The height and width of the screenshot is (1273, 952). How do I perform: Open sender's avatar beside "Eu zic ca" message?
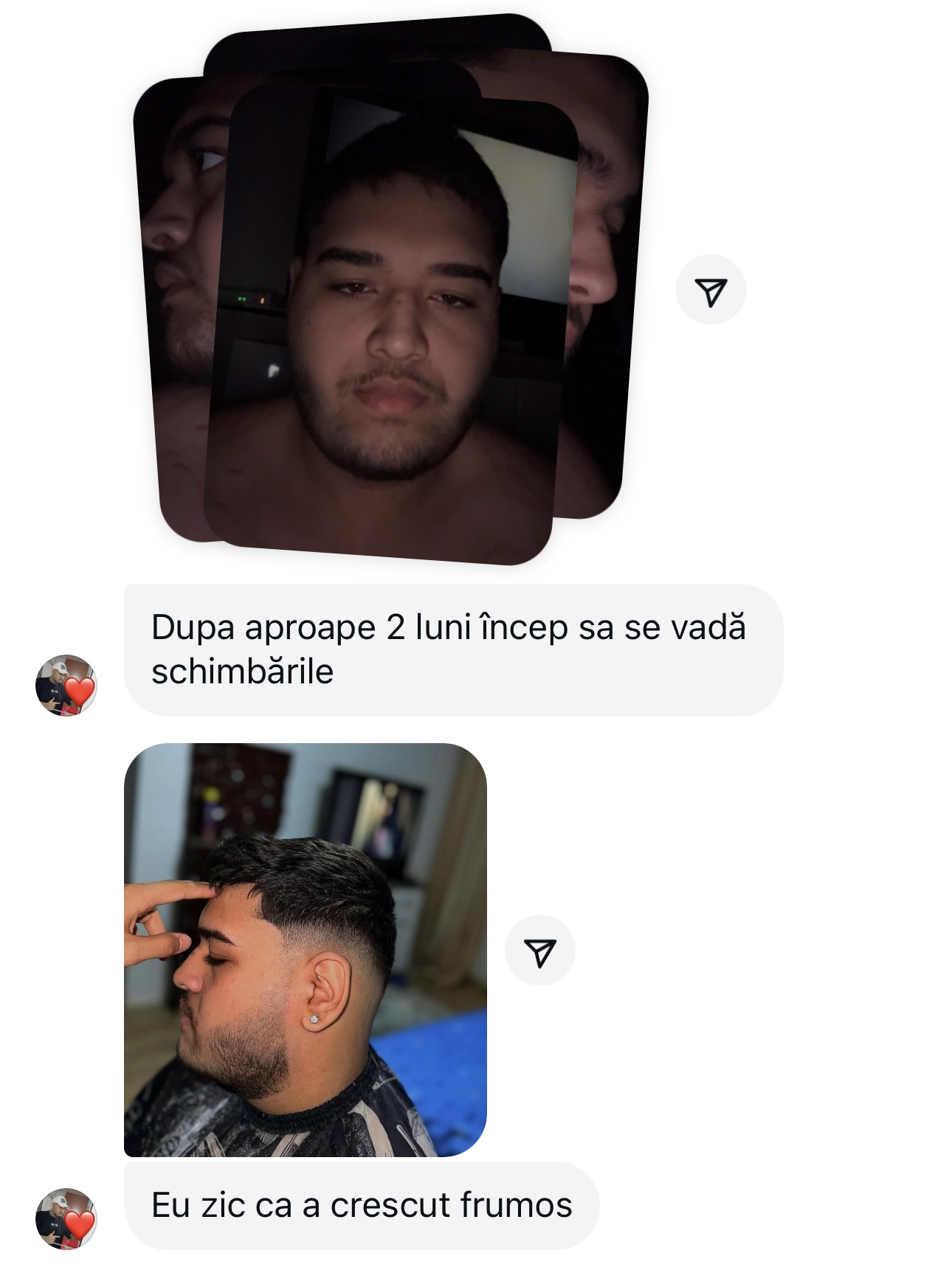point(66,1218)
